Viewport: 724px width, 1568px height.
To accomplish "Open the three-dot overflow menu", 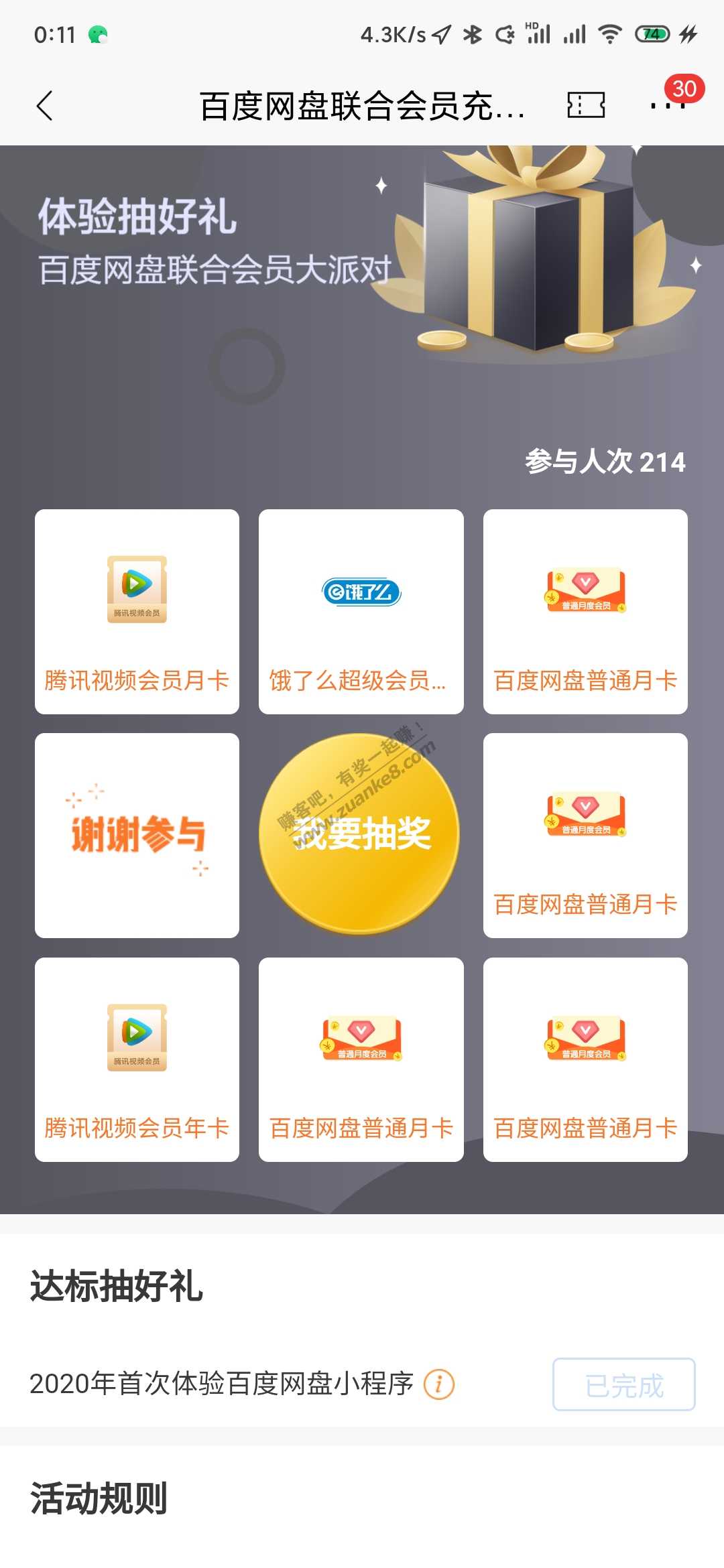I will click(x=667, y=106).
